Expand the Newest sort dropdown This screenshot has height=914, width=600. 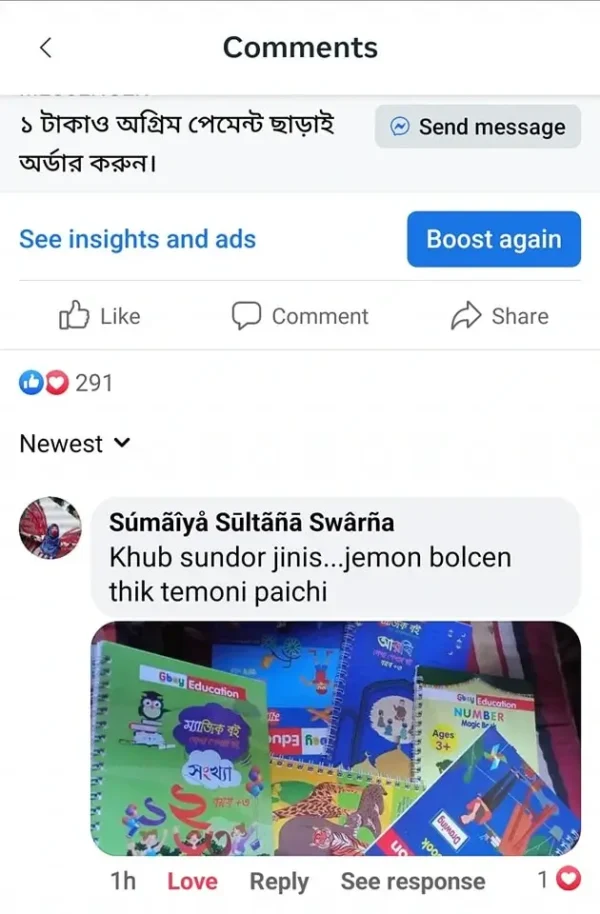75,444
